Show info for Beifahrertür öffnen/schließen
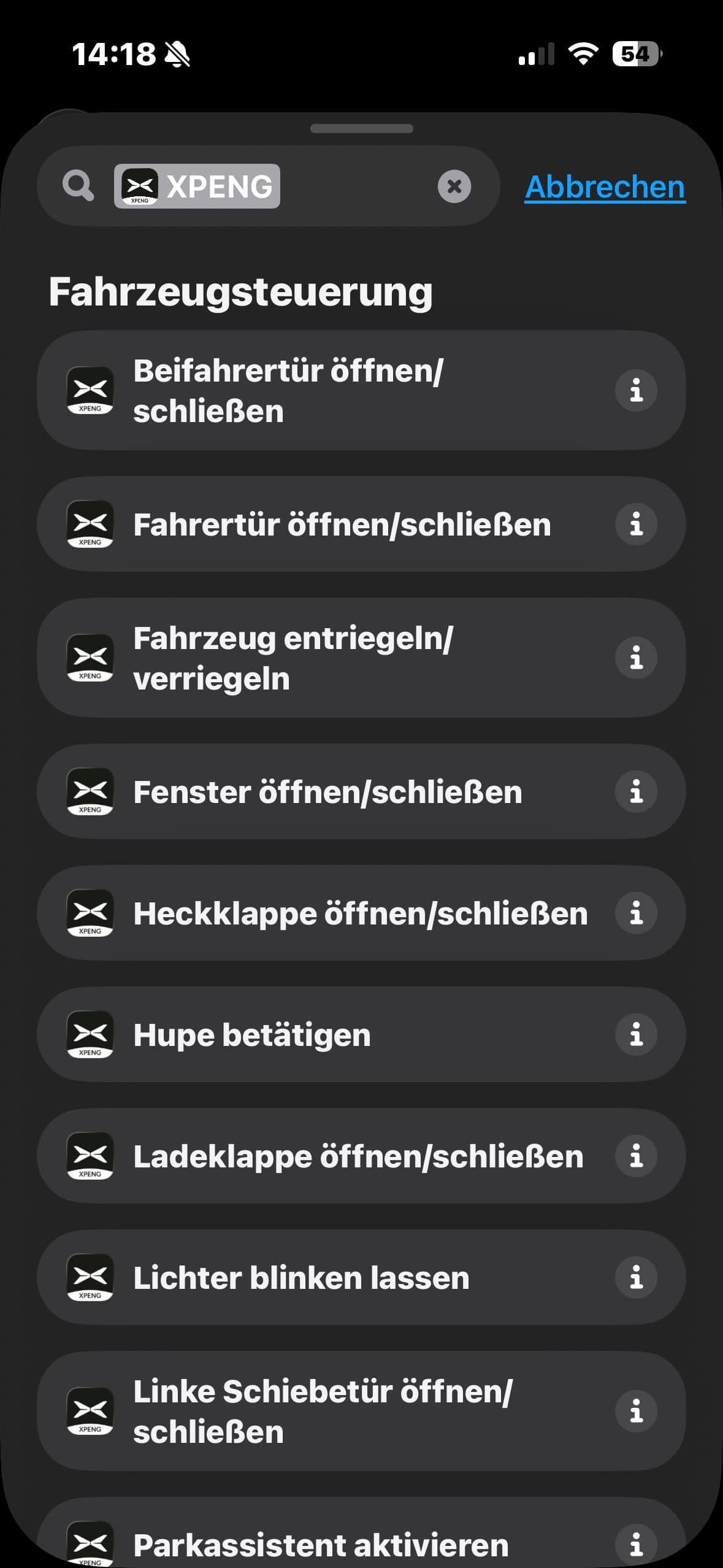723x1568 pixels. tap(636, 390)
